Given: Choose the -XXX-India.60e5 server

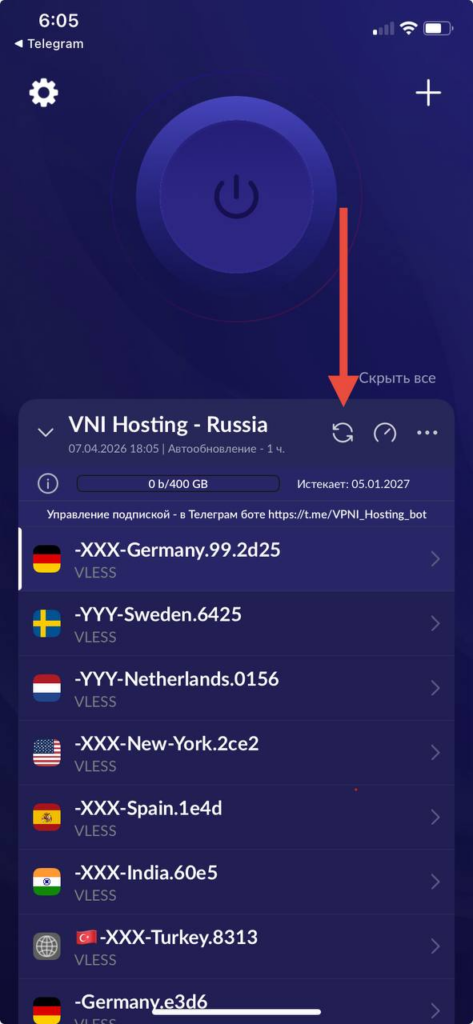Looking at the screenshot, I should [236, 882].
